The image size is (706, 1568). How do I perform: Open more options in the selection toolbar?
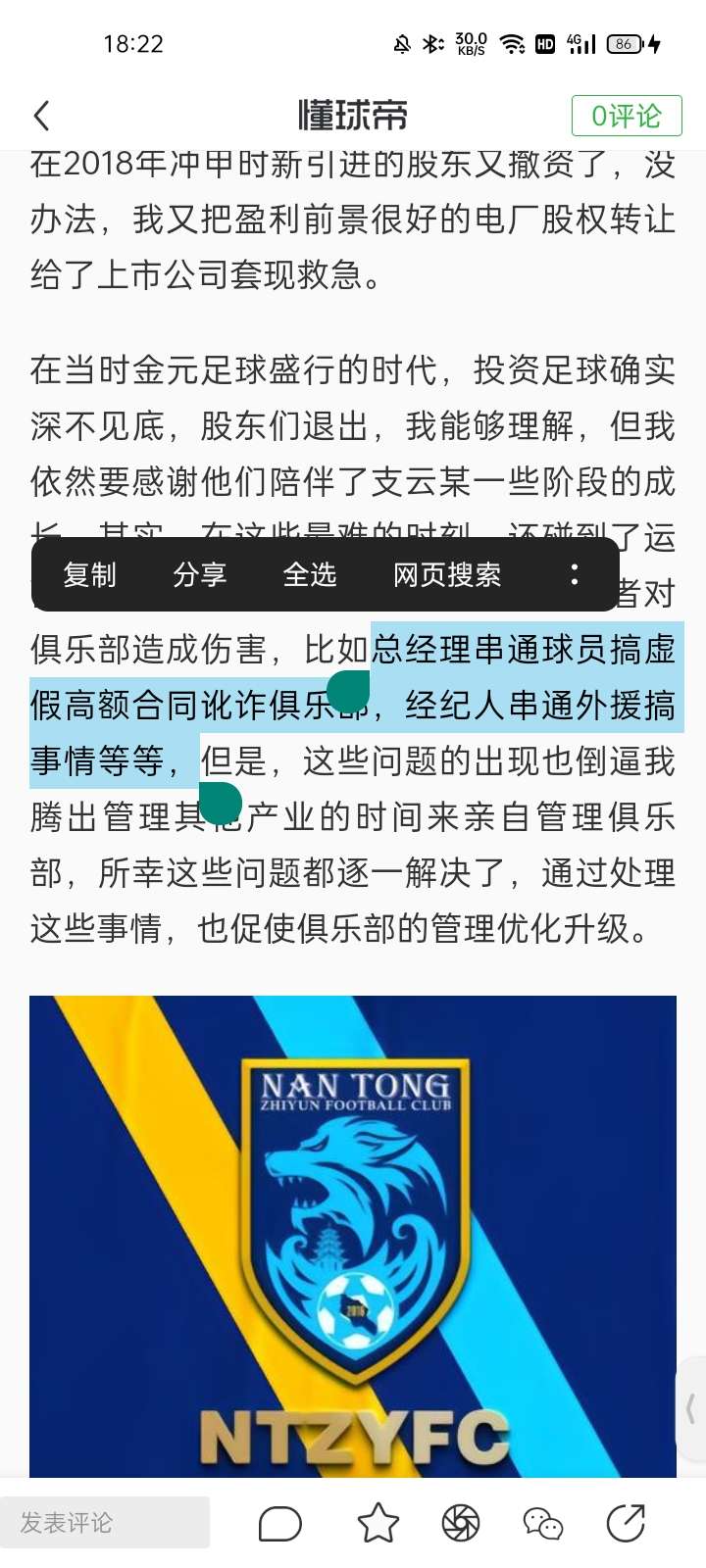click(575, 574)
